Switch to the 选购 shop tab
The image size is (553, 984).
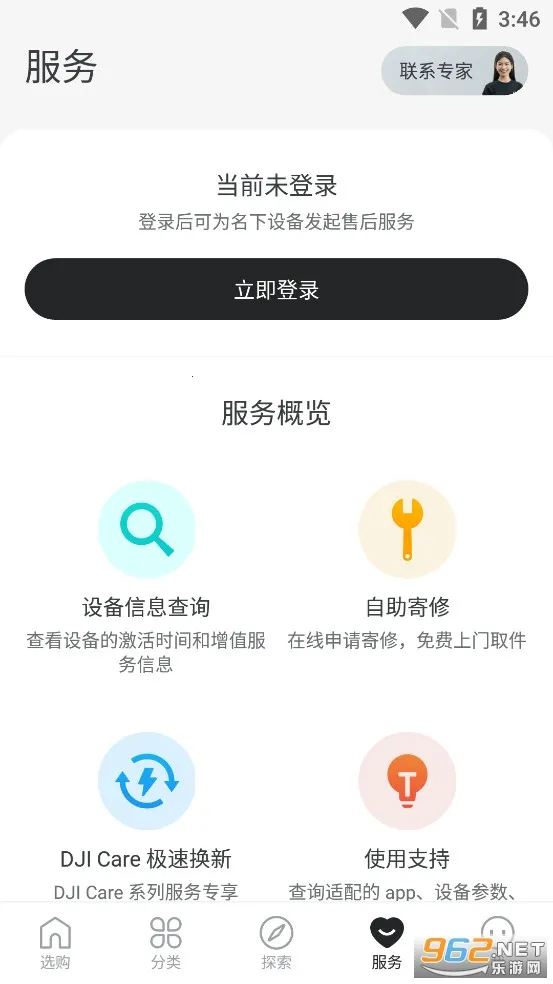click(55, 943)
